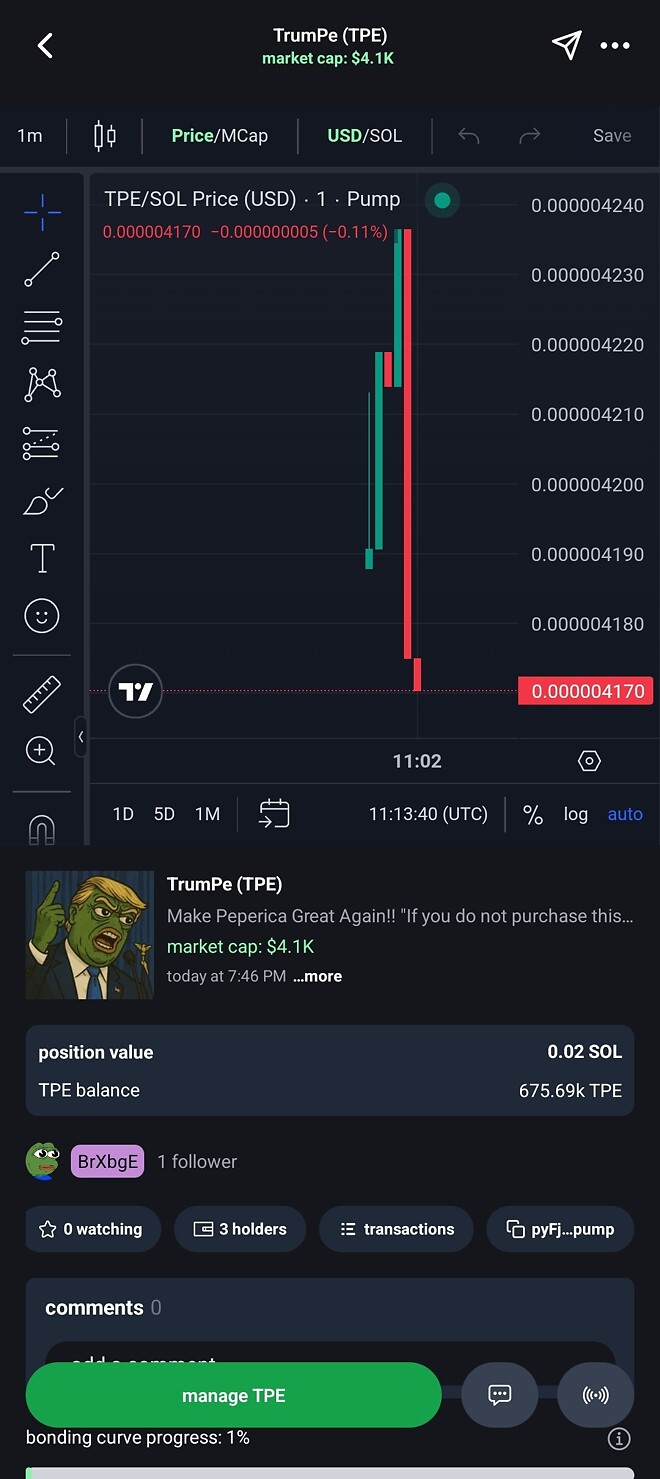This screenshot has width=660, height=1479.
Task: Open creator profile BrXbgE
Action: [x=107, y=1161]
